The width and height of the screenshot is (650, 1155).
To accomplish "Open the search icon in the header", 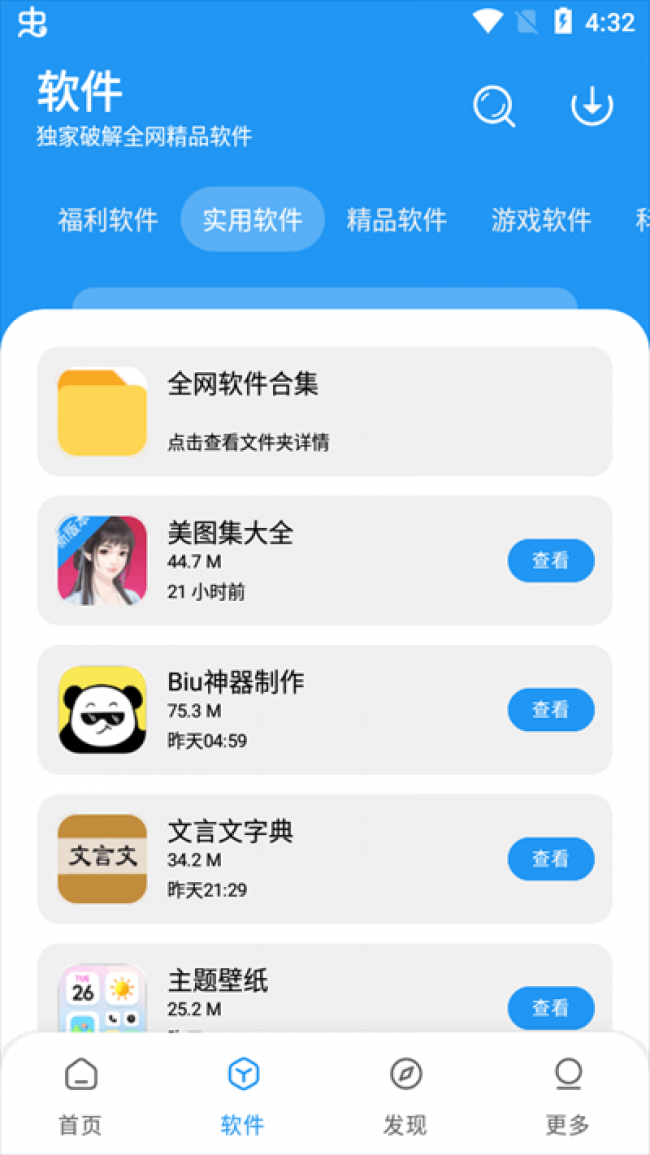I will 494,106.
